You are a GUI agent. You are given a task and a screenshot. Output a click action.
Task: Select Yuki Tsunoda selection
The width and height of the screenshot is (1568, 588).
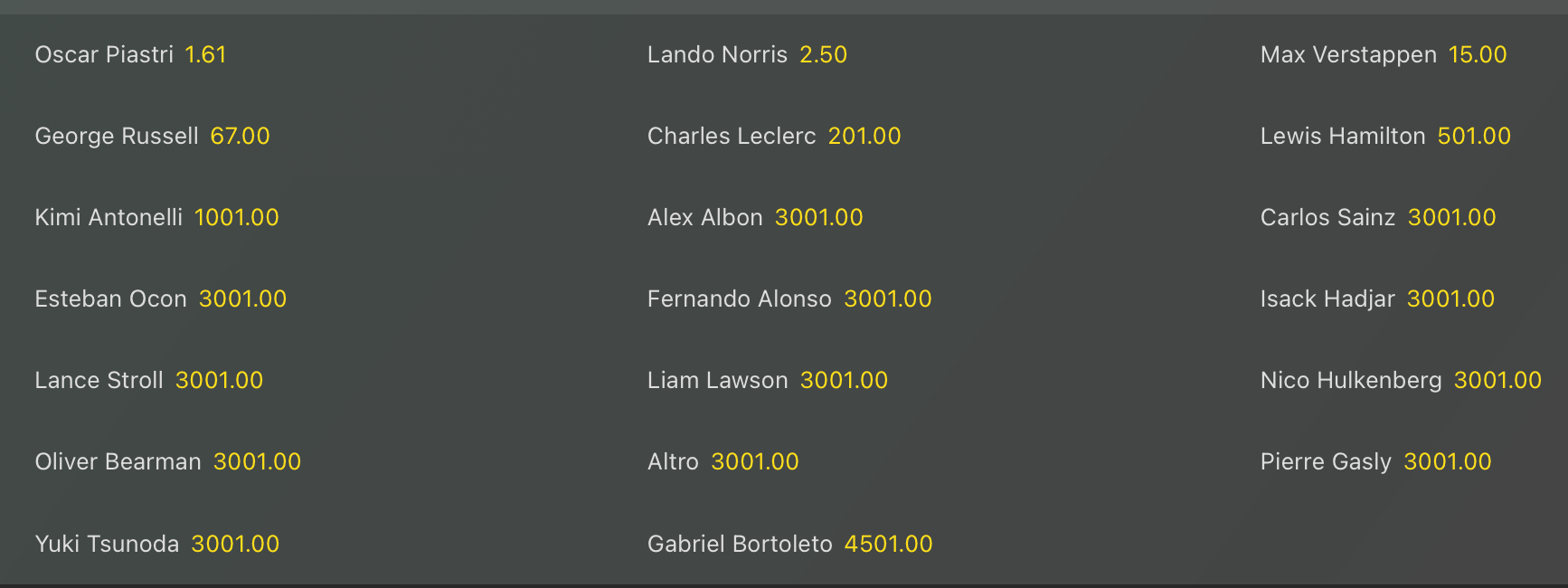point(156,545)
